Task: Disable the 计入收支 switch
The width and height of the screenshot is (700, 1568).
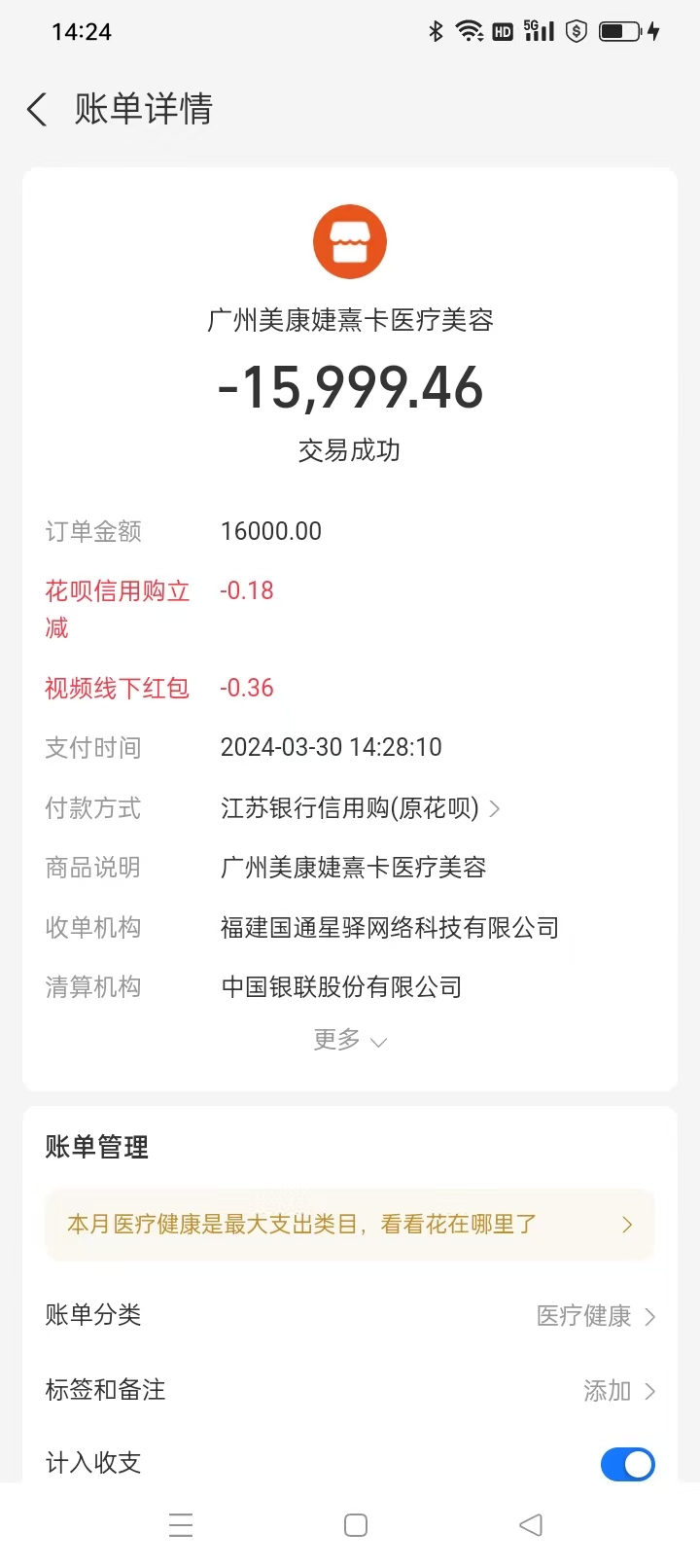Action: 627,1464
